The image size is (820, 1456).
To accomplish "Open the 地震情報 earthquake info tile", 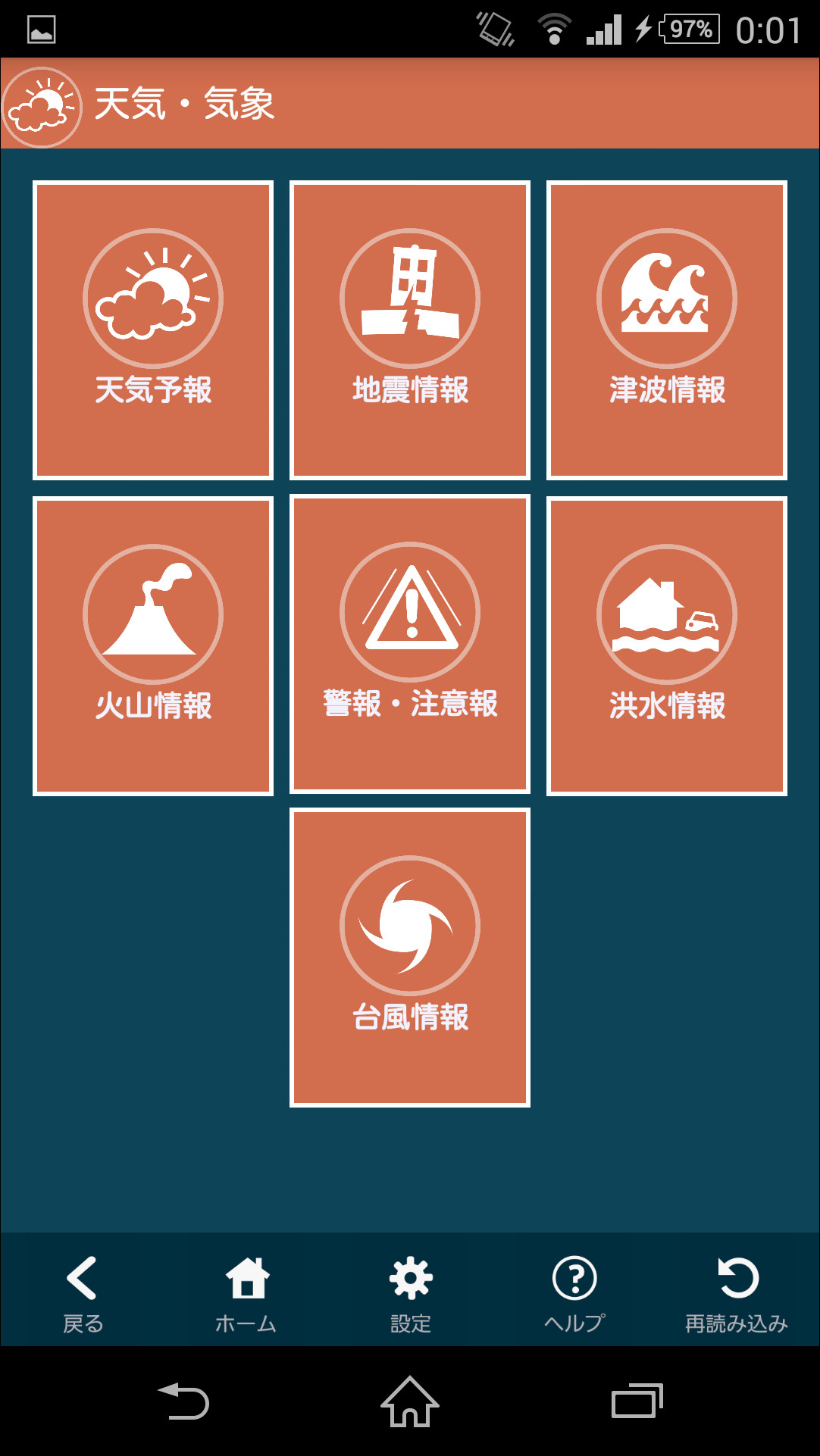I will point(410,330).
